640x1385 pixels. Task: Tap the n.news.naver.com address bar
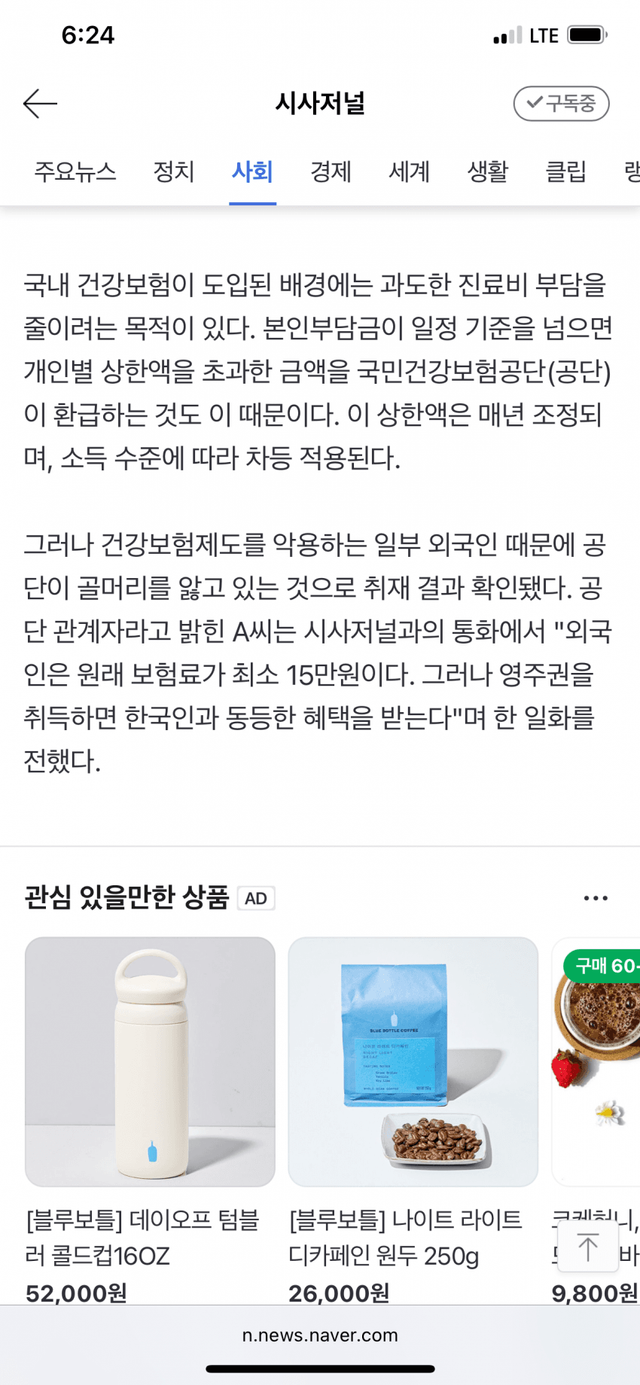click(x=320, y=1335)
